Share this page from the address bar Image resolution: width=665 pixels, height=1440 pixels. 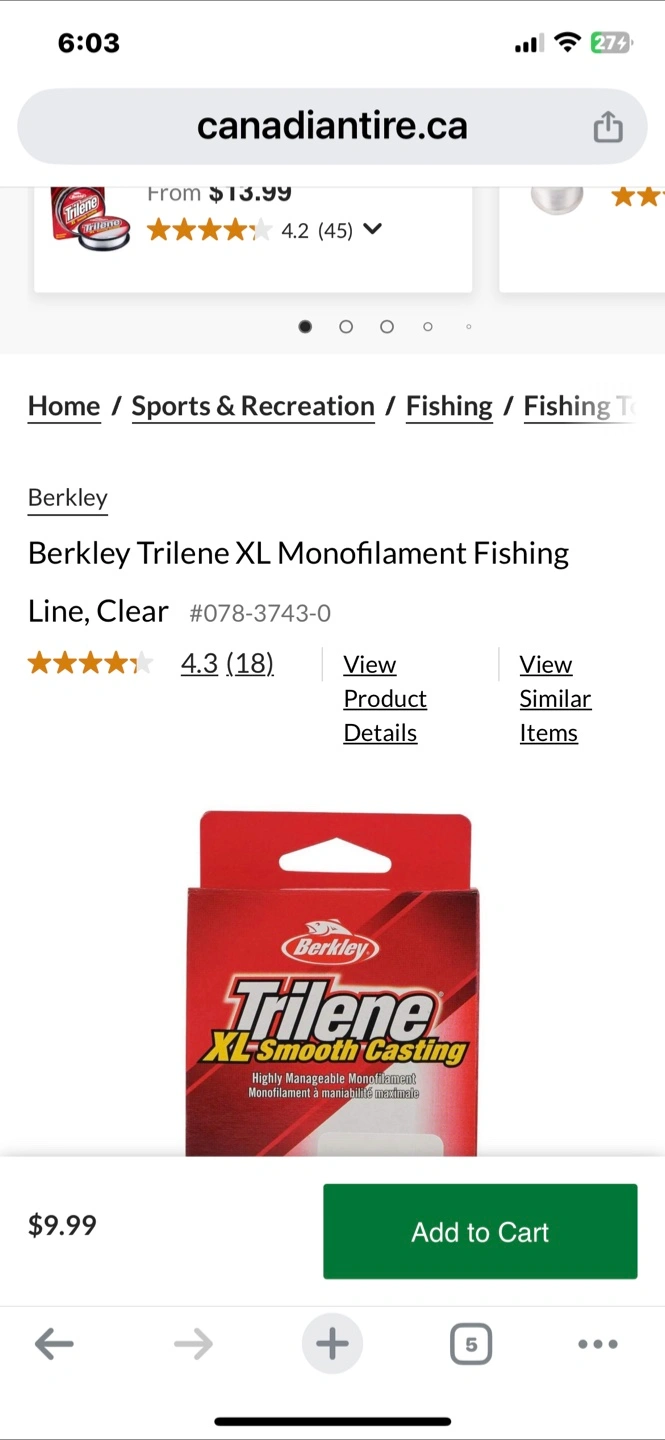607,127
